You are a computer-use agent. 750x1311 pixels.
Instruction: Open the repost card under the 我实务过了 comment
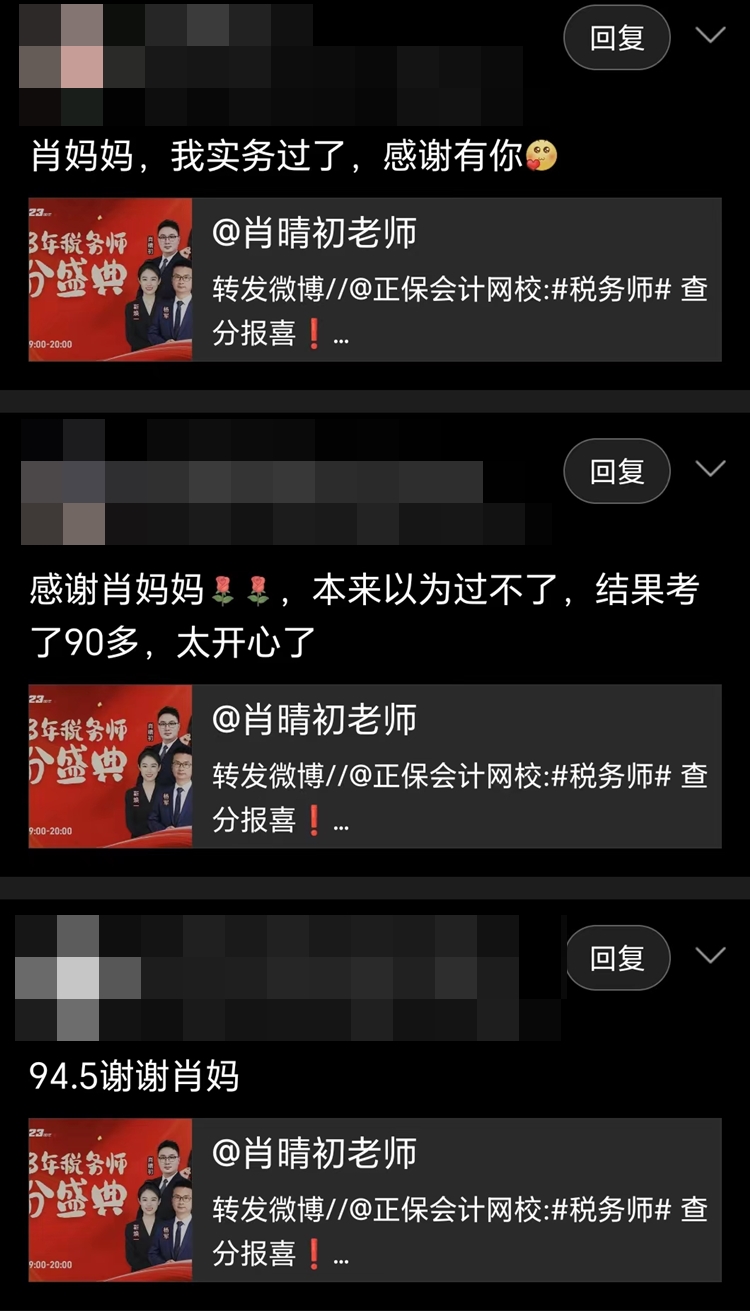pos(375,279)
